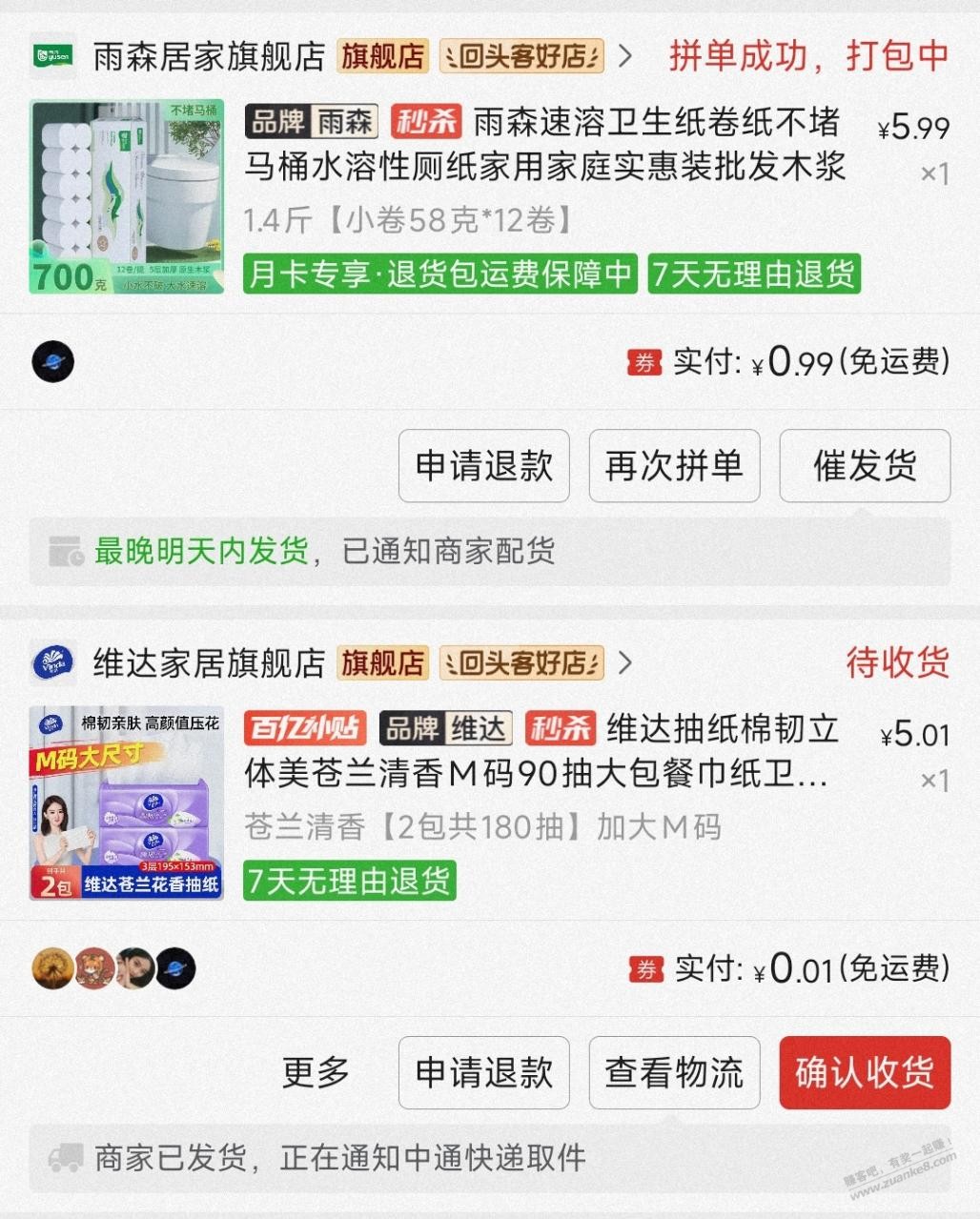Open the 最晚明天内发货 delivery notice row
Image resolution: width=980 pixels, height=1219 pixels.
coord(489,551)
